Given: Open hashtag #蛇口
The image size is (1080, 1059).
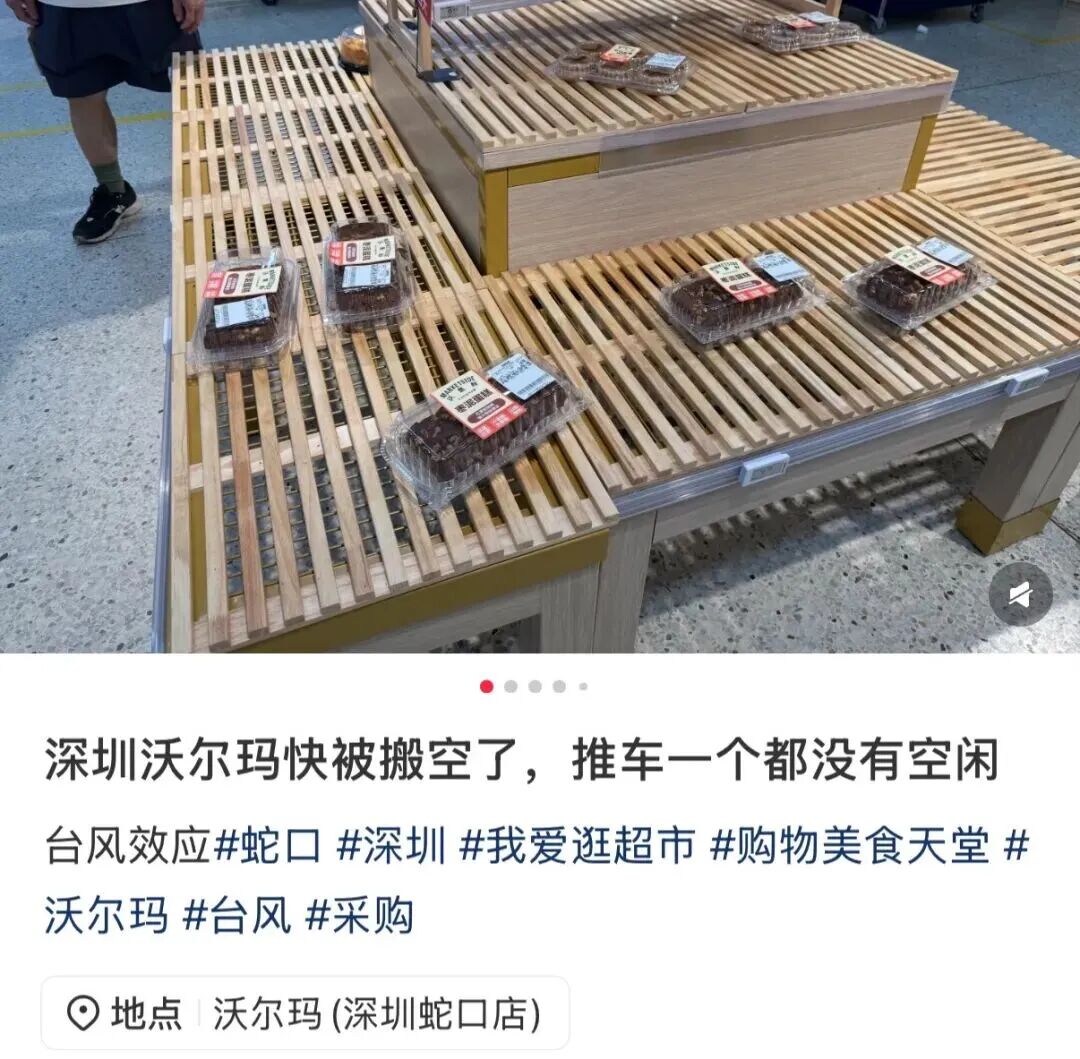Looking at the screenshot, I should [x=268, y=847].
